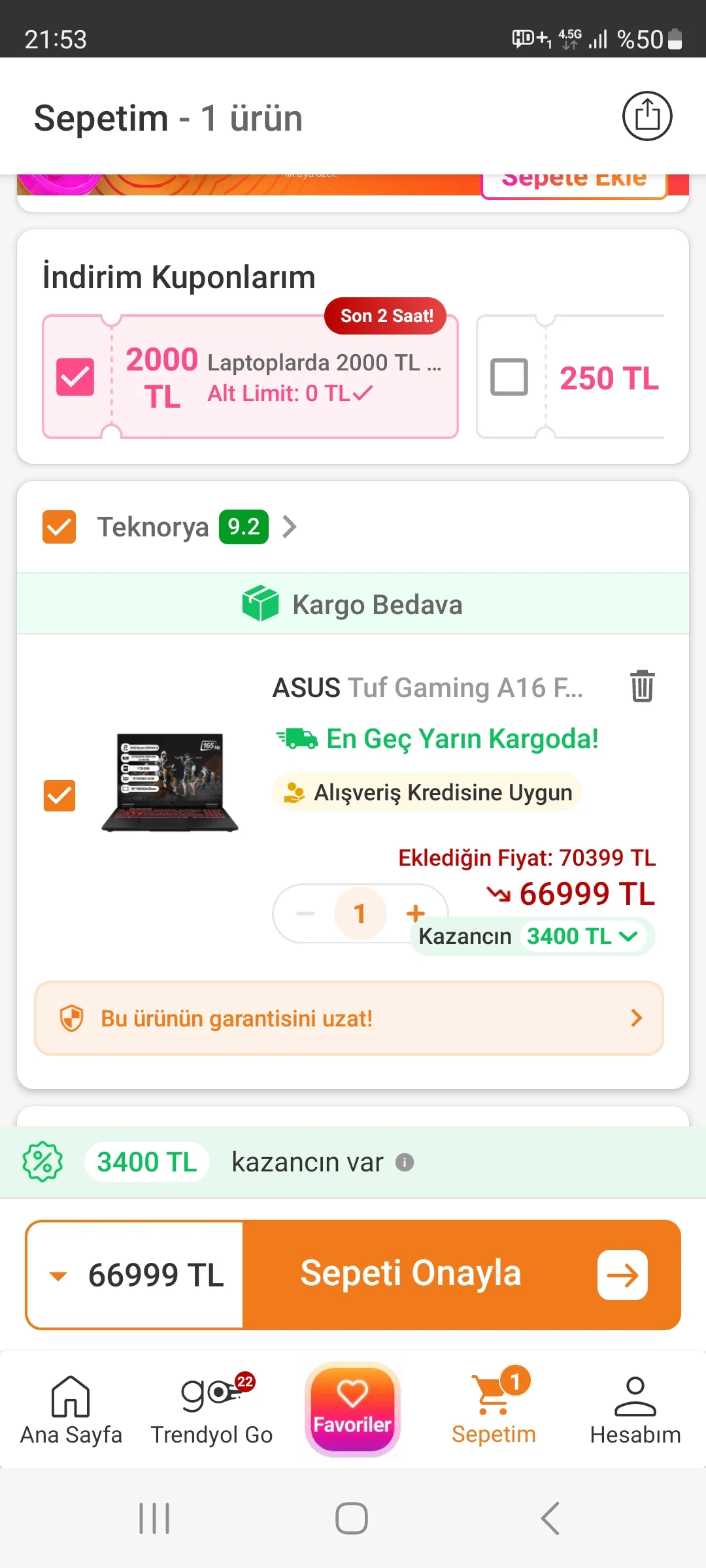Expand the 66999 TL total breakdown
This screenshot has height=1568, width=706.
[x=134, y=1275]
